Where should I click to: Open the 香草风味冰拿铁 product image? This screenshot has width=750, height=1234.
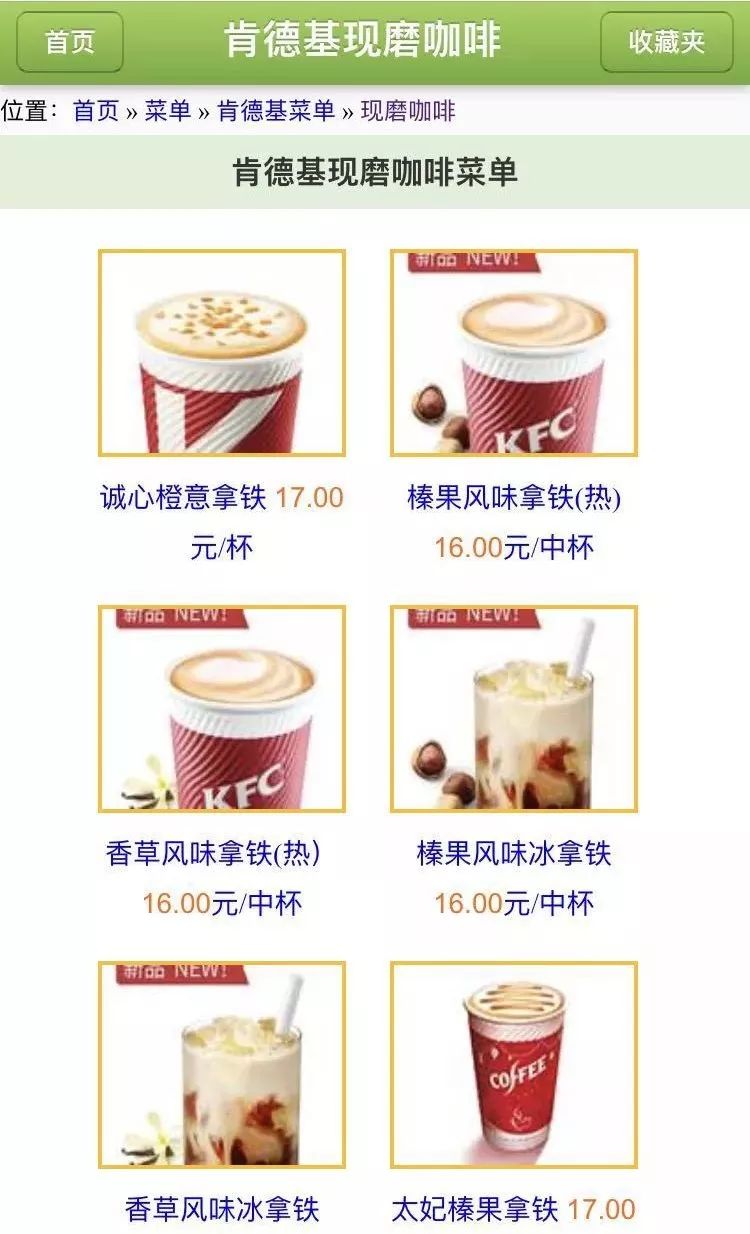(222, 1065)
